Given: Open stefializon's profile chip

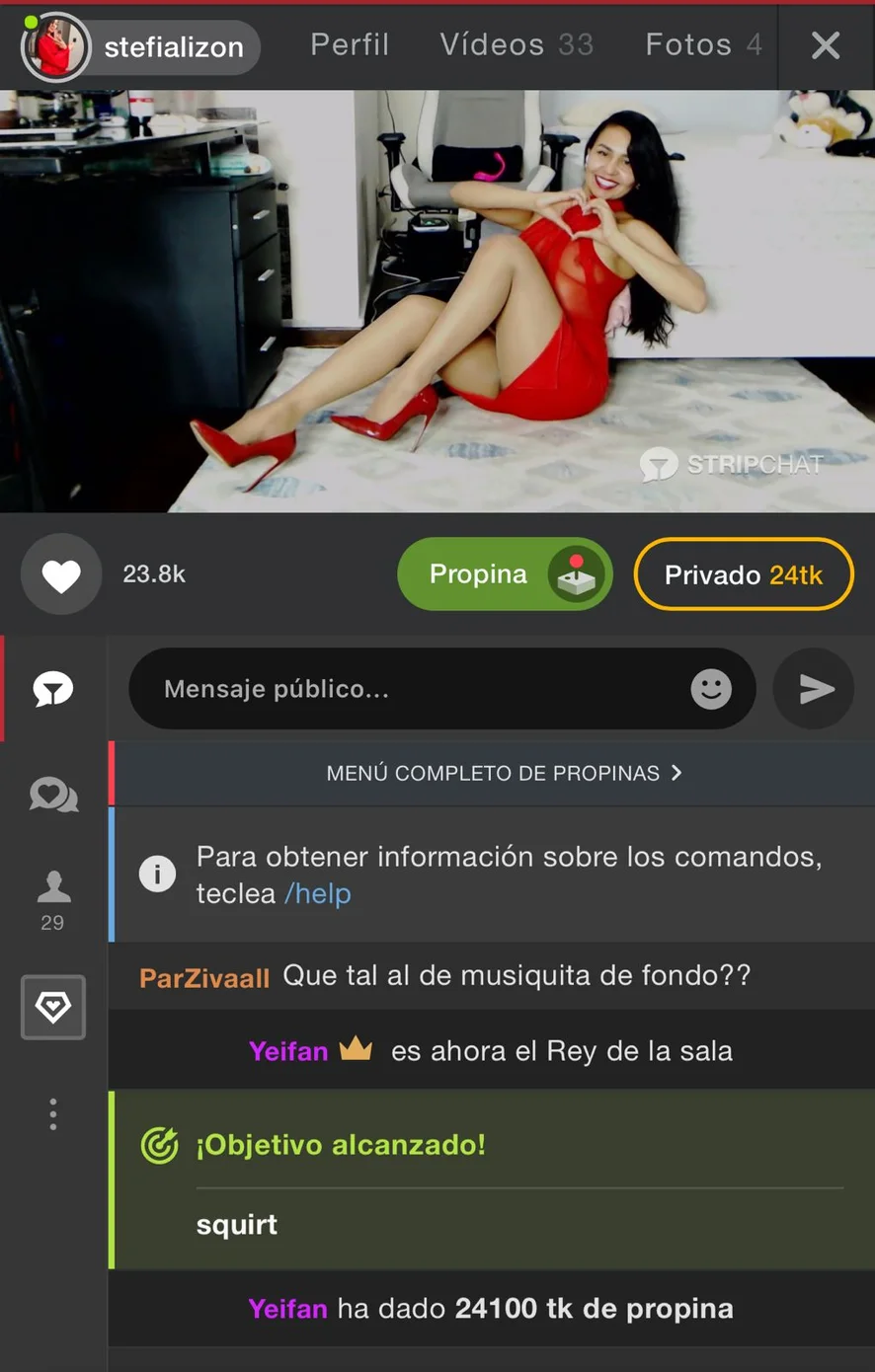Looking at the screenshot, I should tap(138, 47).
